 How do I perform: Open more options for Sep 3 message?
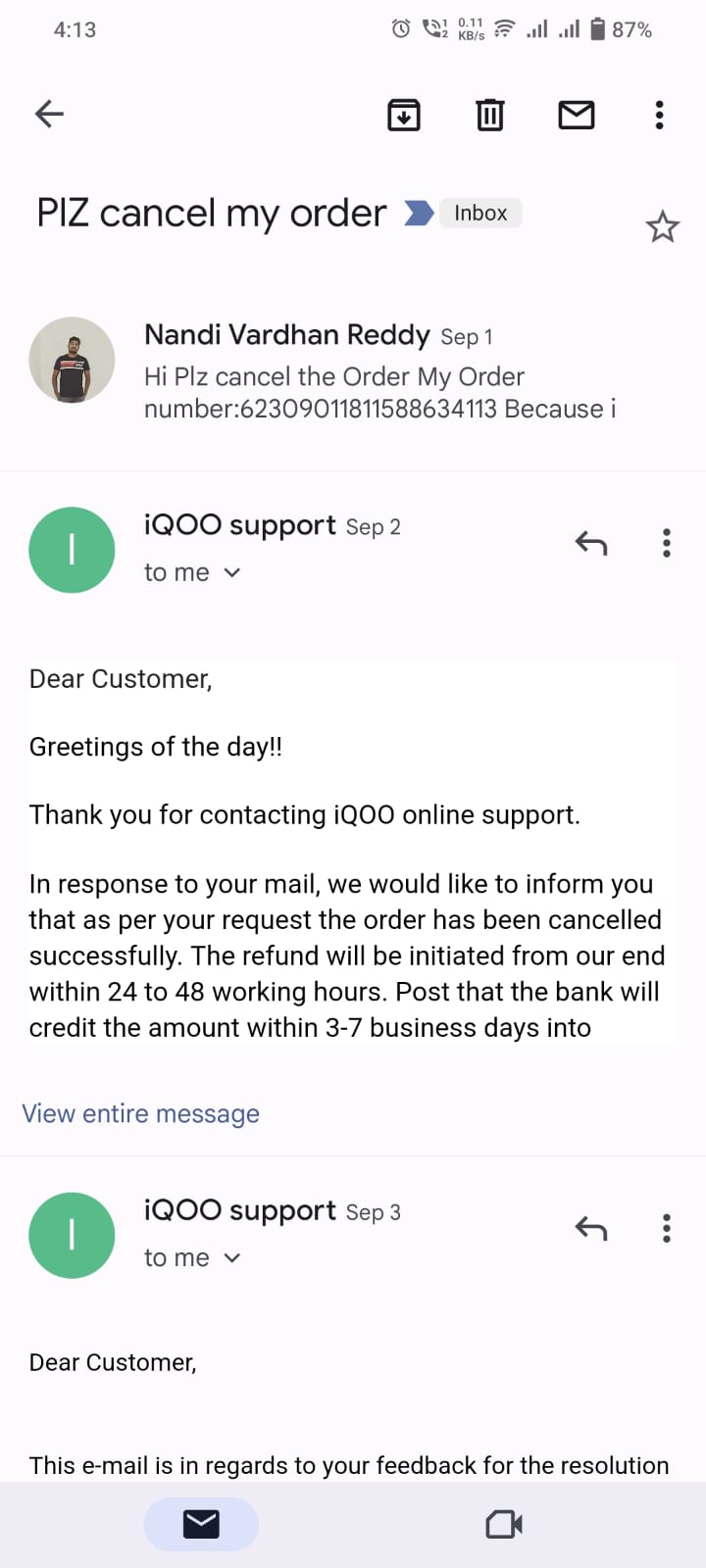[667, 1228]
